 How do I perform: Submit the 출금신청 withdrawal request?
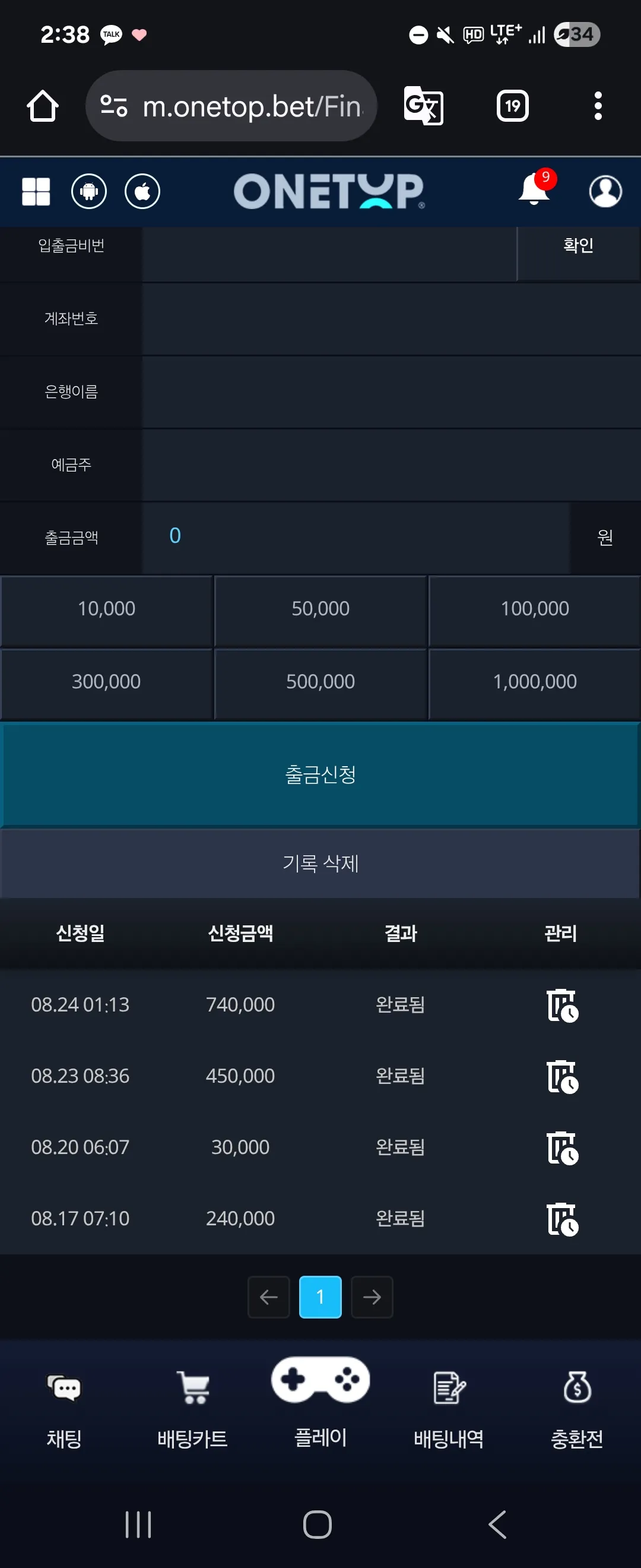[320, 775]
